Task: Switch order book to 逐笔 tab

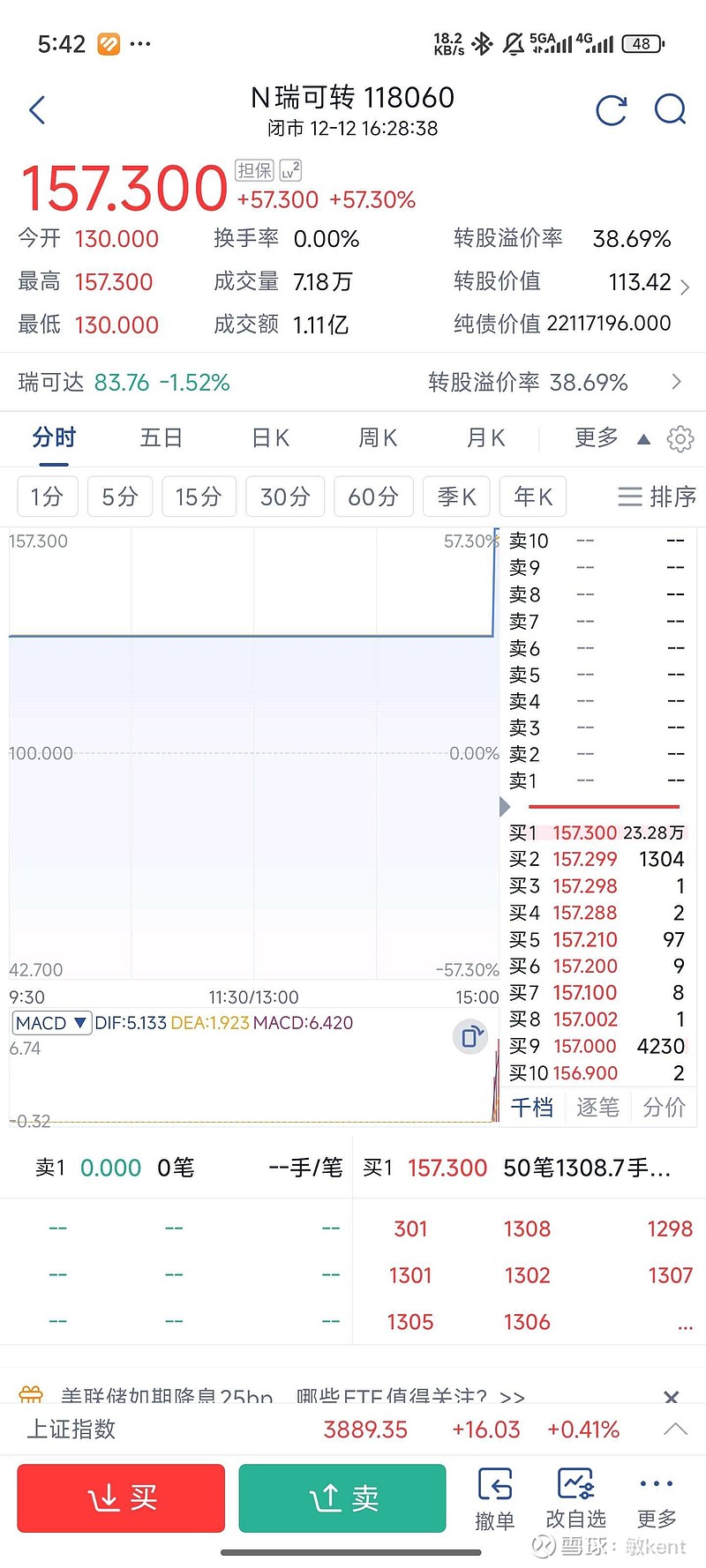Action: 597,1108
